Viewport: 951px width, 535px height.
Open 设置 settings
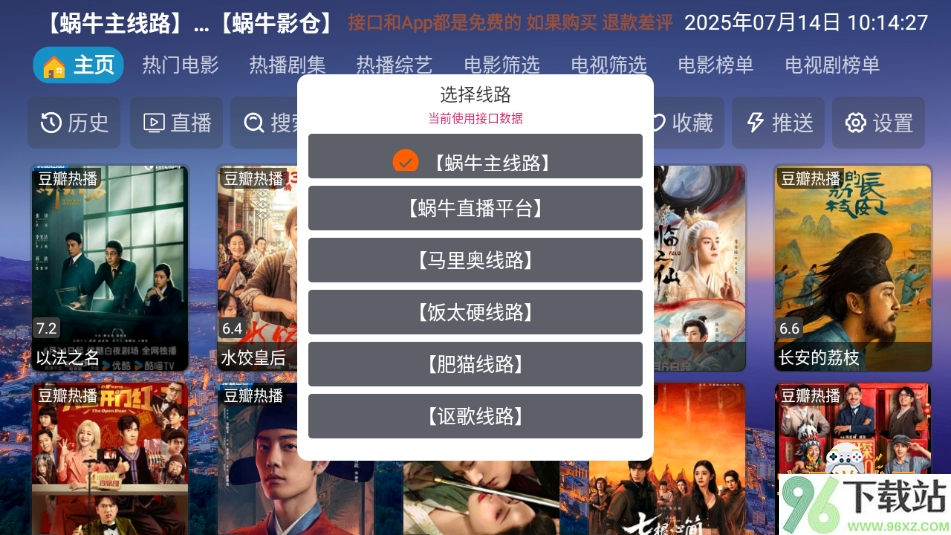[x=879, y=123]
